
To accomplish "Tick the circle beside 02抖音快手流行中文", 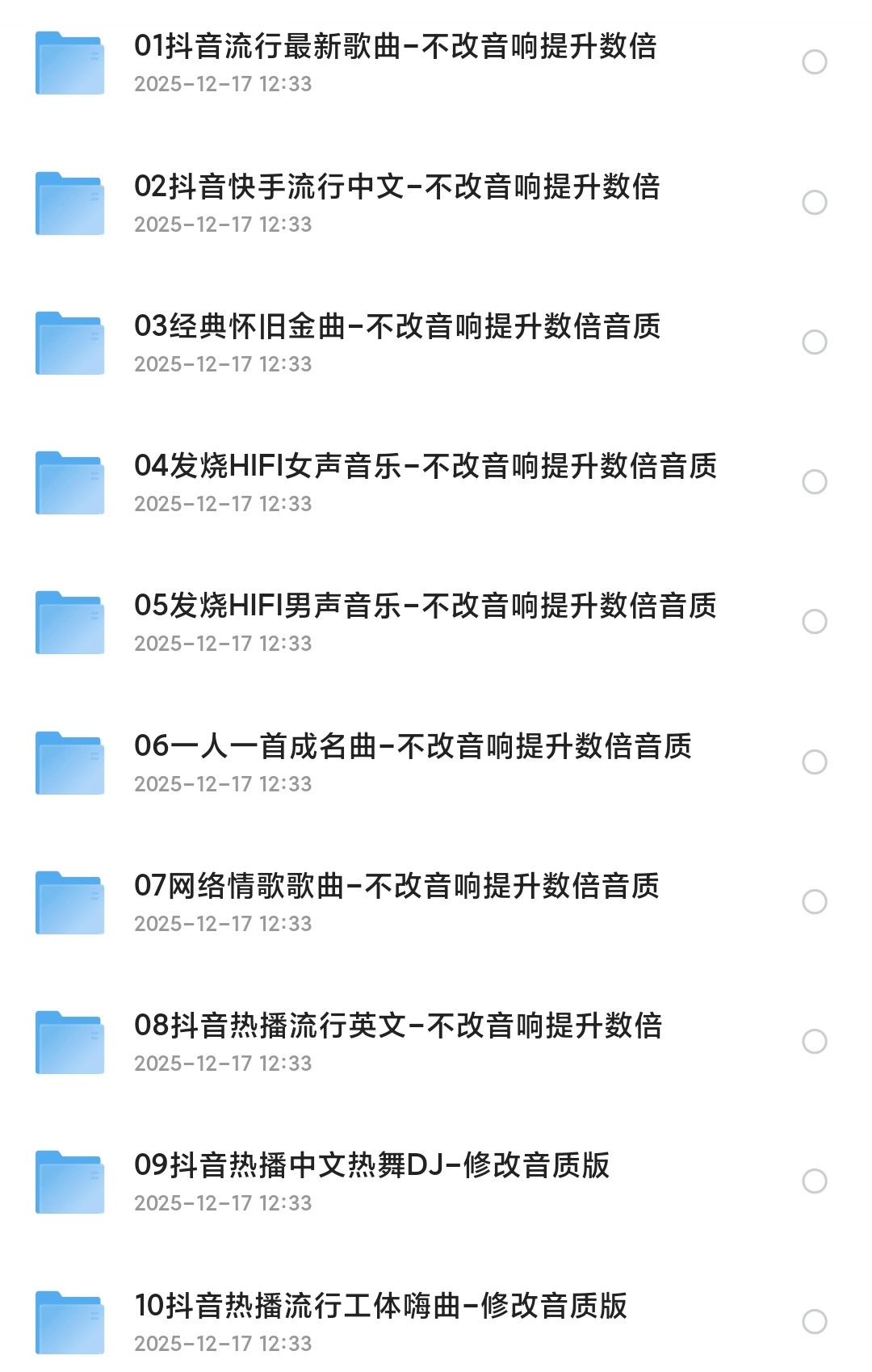I will [x=814, y=202].
